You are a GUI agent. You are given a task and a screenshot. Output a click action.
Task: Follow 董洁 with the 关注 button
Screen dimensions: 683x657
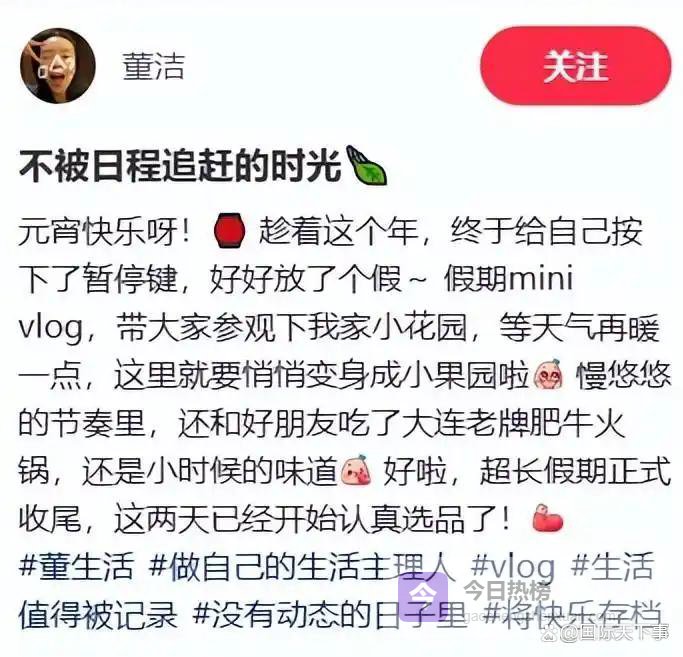pyautogui.click(x=574, y=66)
